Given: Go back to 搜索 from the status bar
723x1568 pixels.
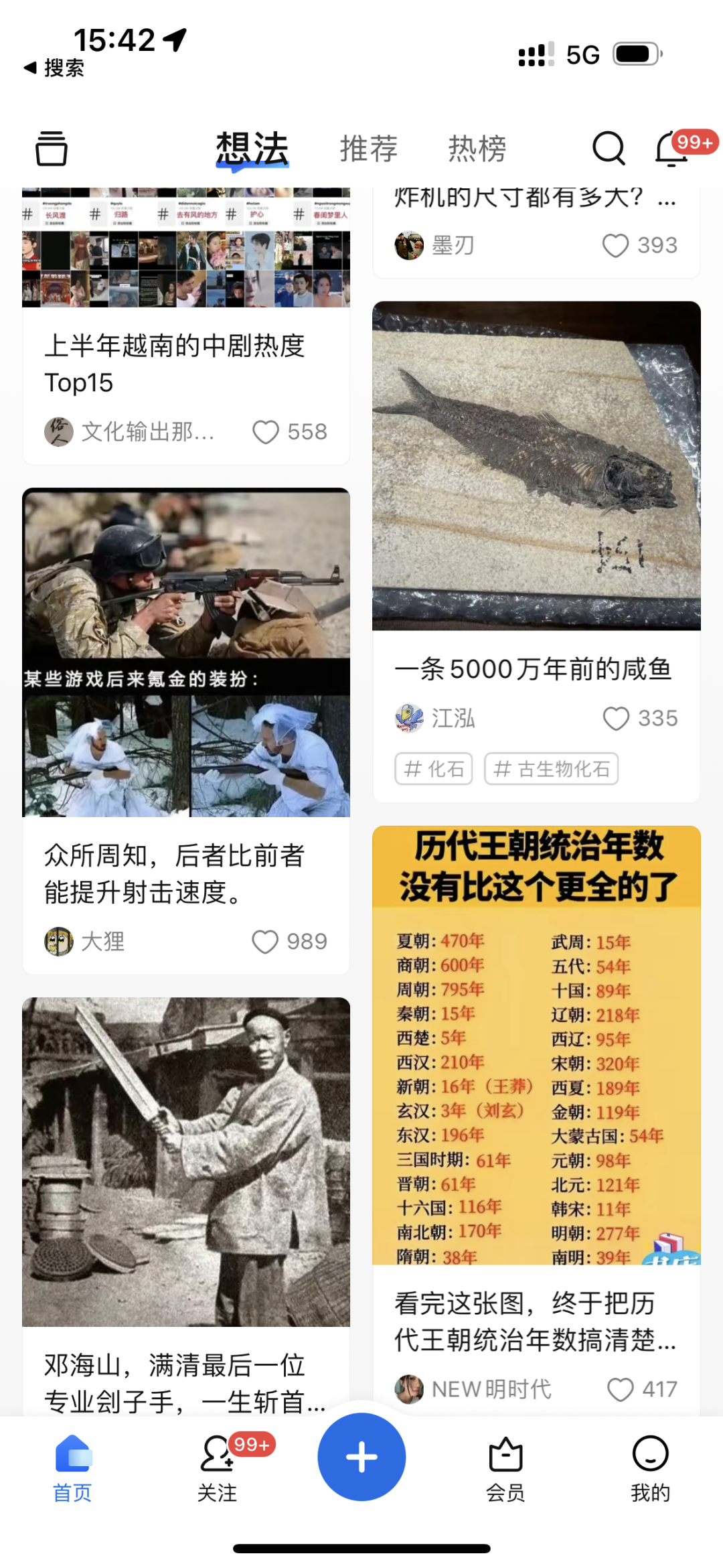Looking at the screenshot, I should [x=55, y=68].
